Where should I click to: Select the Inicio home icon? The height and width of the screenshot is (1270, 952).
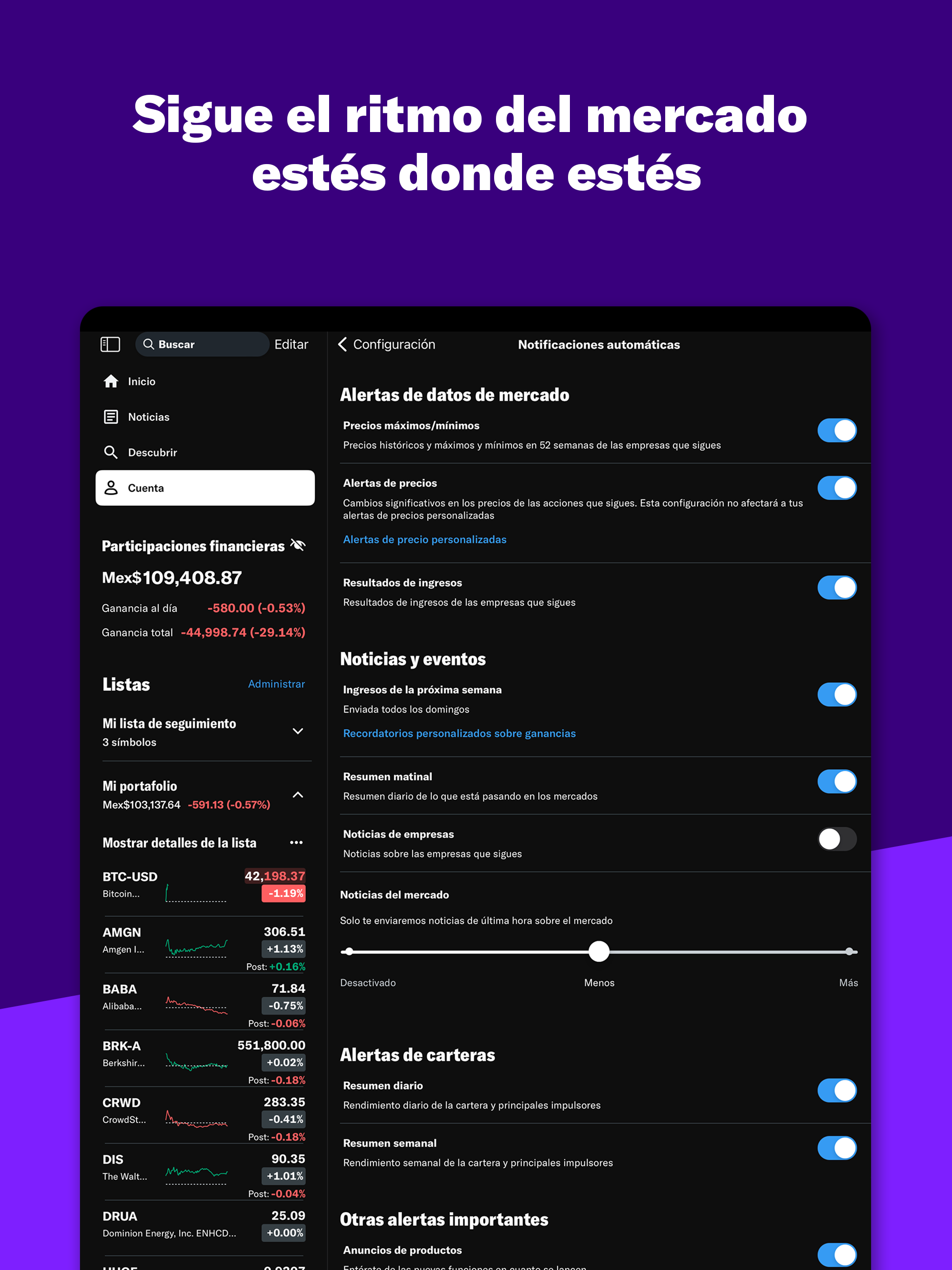[112, 381]
